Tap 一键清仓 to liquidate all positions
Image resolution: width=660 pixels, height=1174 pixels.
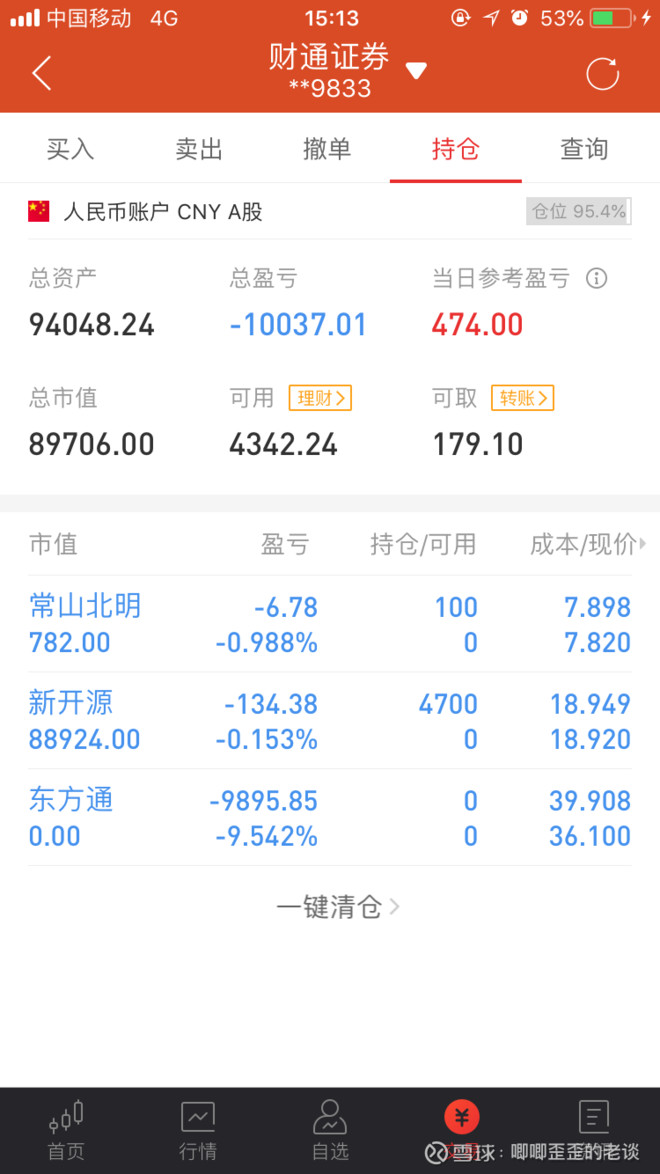pyautogui.click(x=338, y=907)
